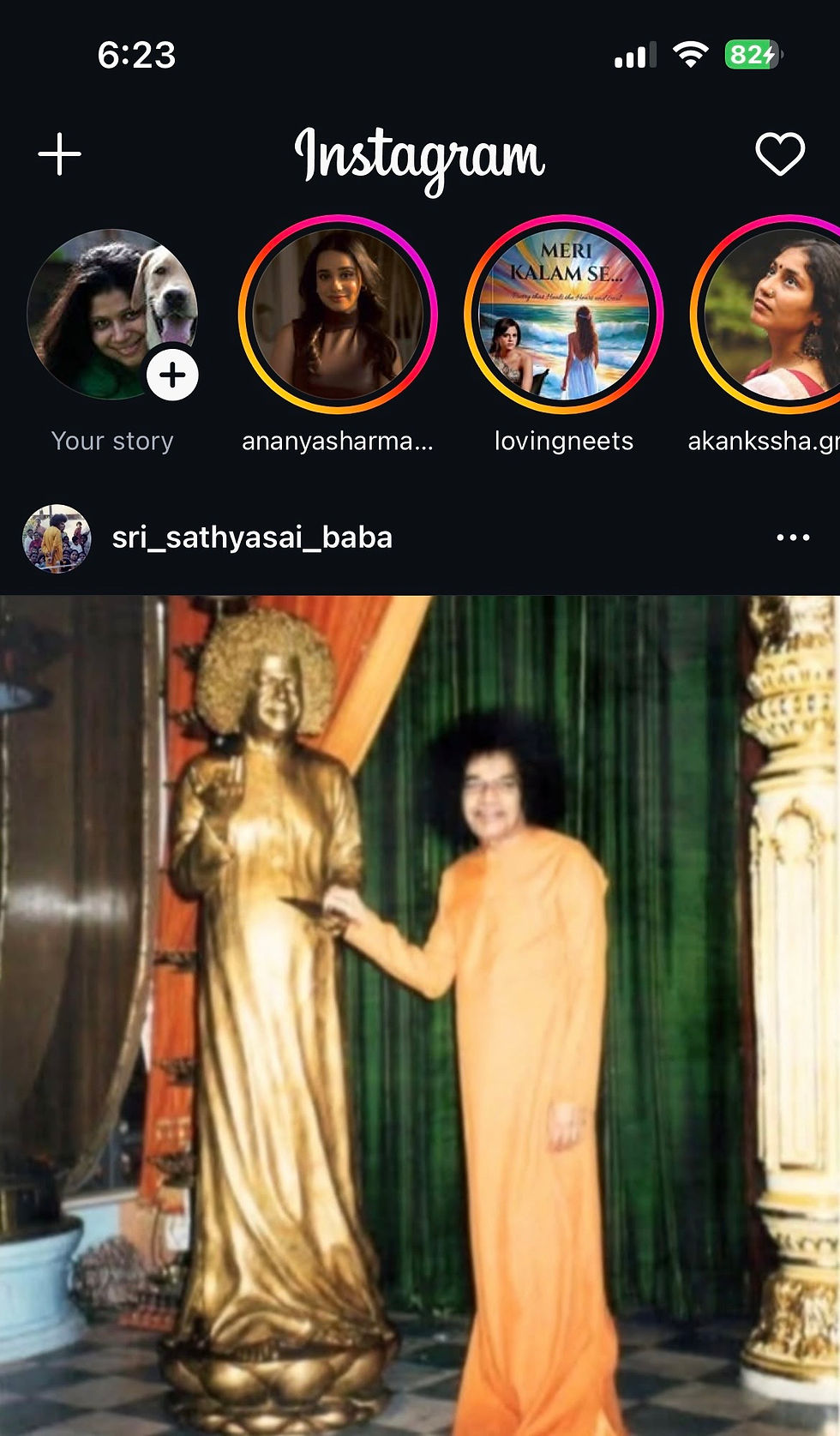Open sri_sathyasai_baba's post photo

(420, 1012)
